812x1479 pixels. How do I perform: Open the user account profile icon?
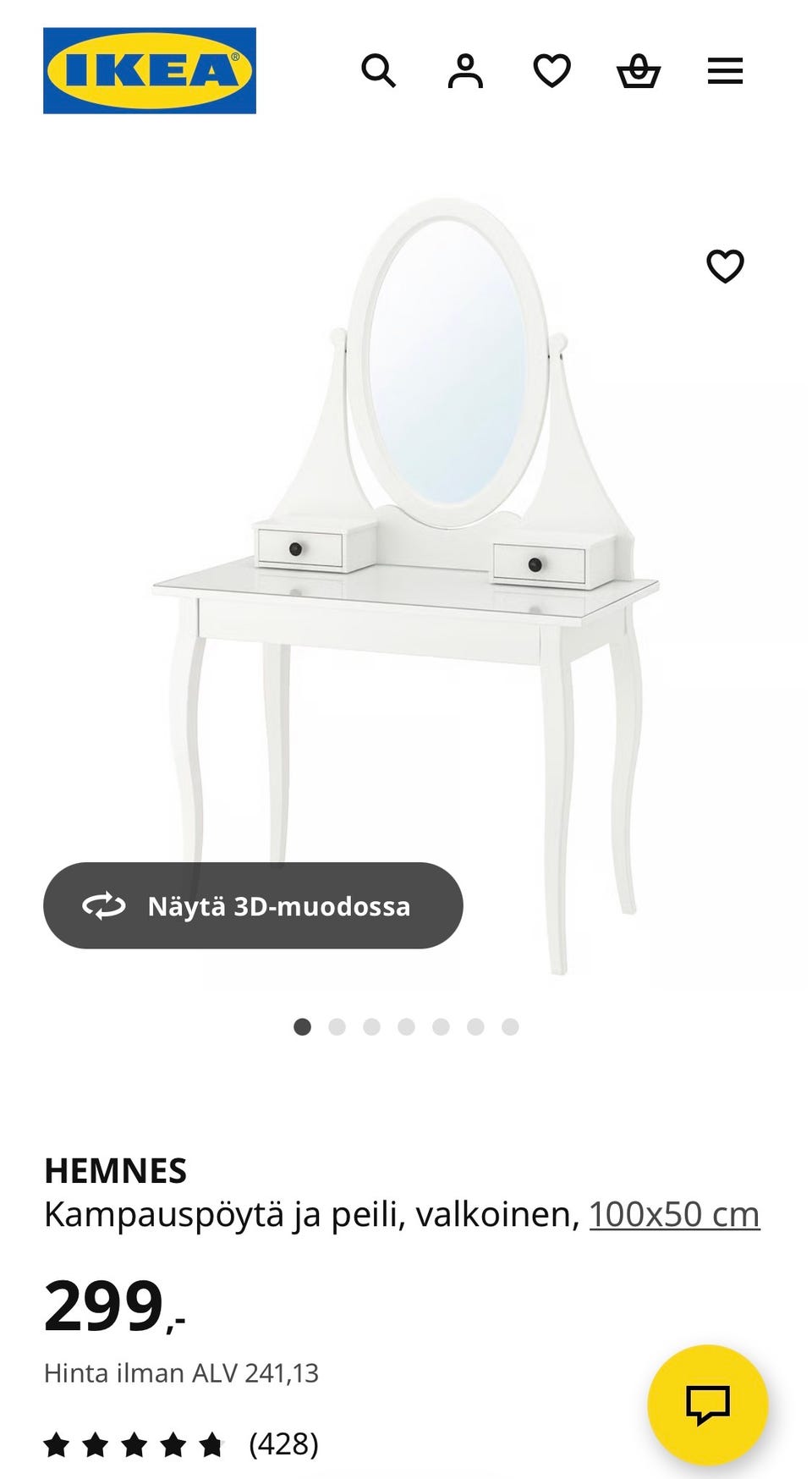pyautogui.click(x=465, y=71)
